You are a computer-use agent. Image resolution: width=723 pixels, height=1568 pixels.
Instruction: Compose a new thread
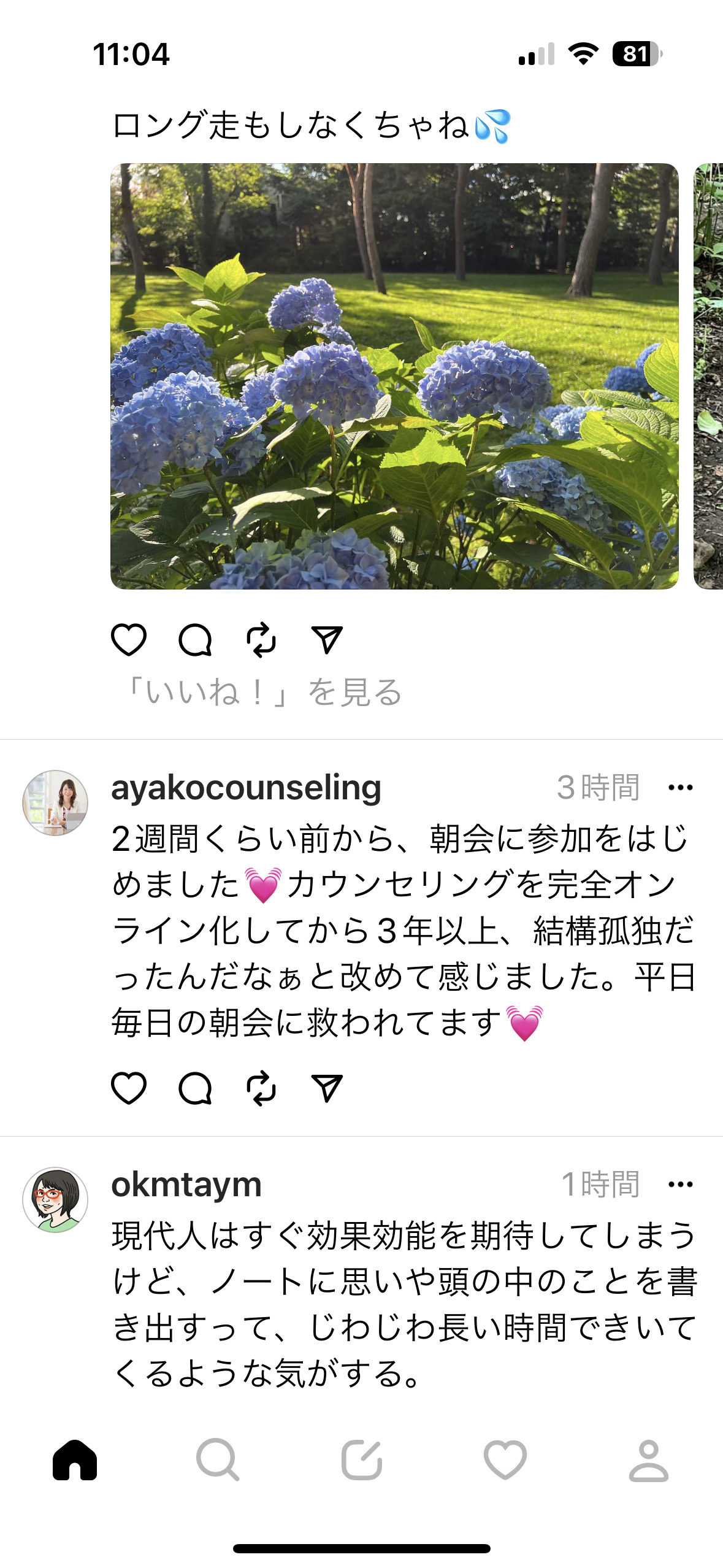(362, 1460)
